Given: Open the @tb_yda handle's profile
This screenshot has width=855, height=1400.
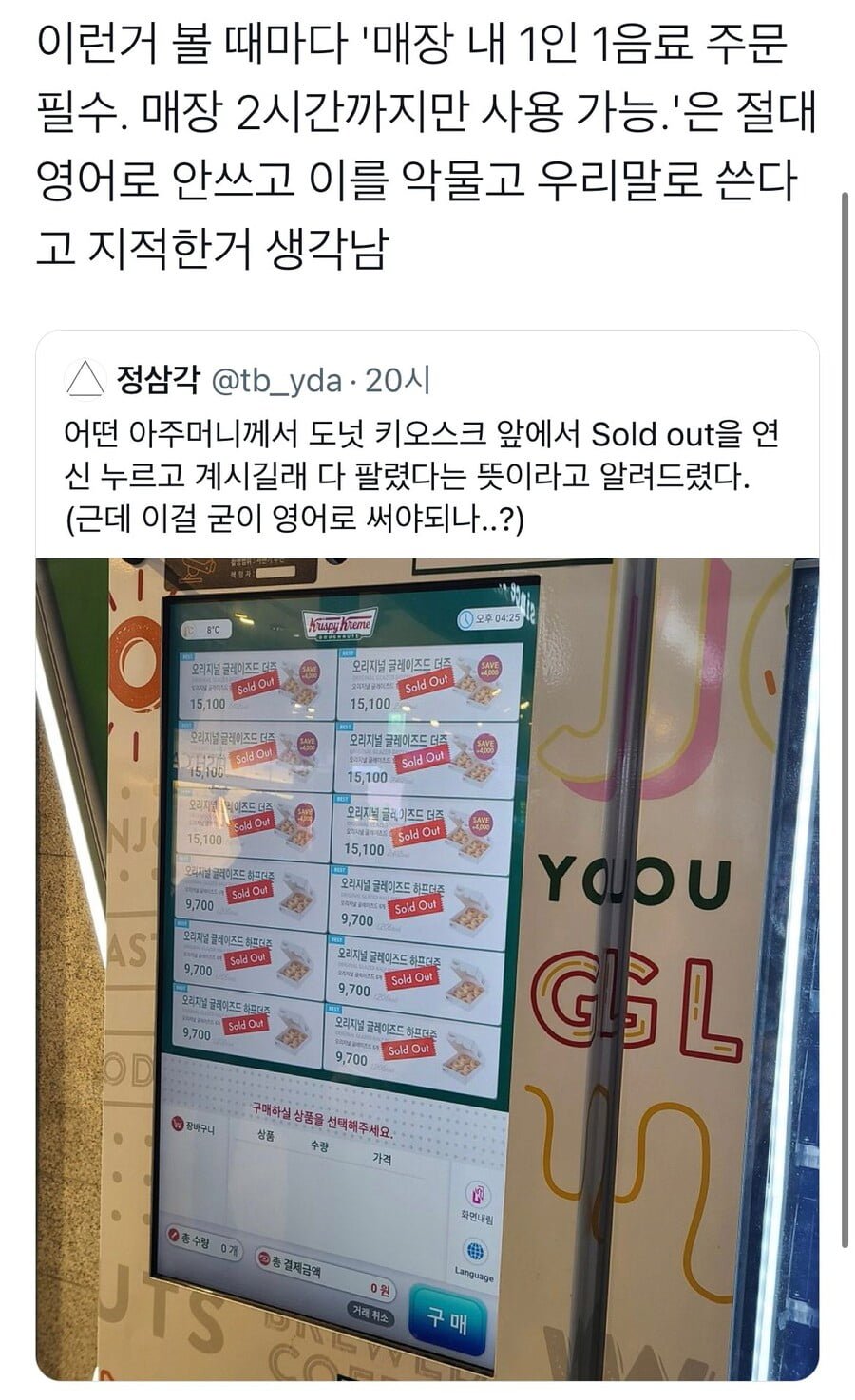Looking at the screenshot, I should [x=275, y=381].
